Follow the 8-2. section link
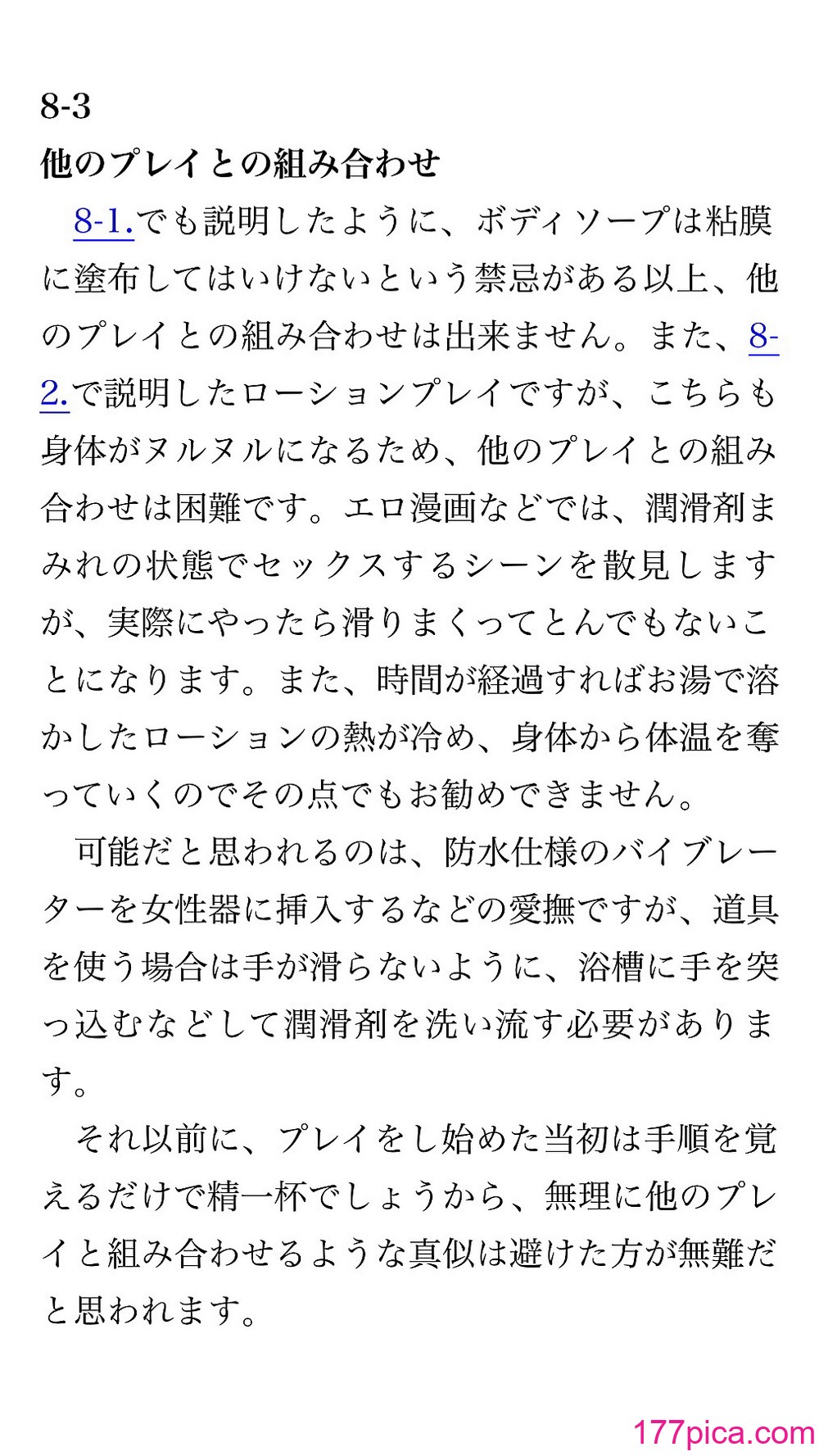 tap(763, 337)
